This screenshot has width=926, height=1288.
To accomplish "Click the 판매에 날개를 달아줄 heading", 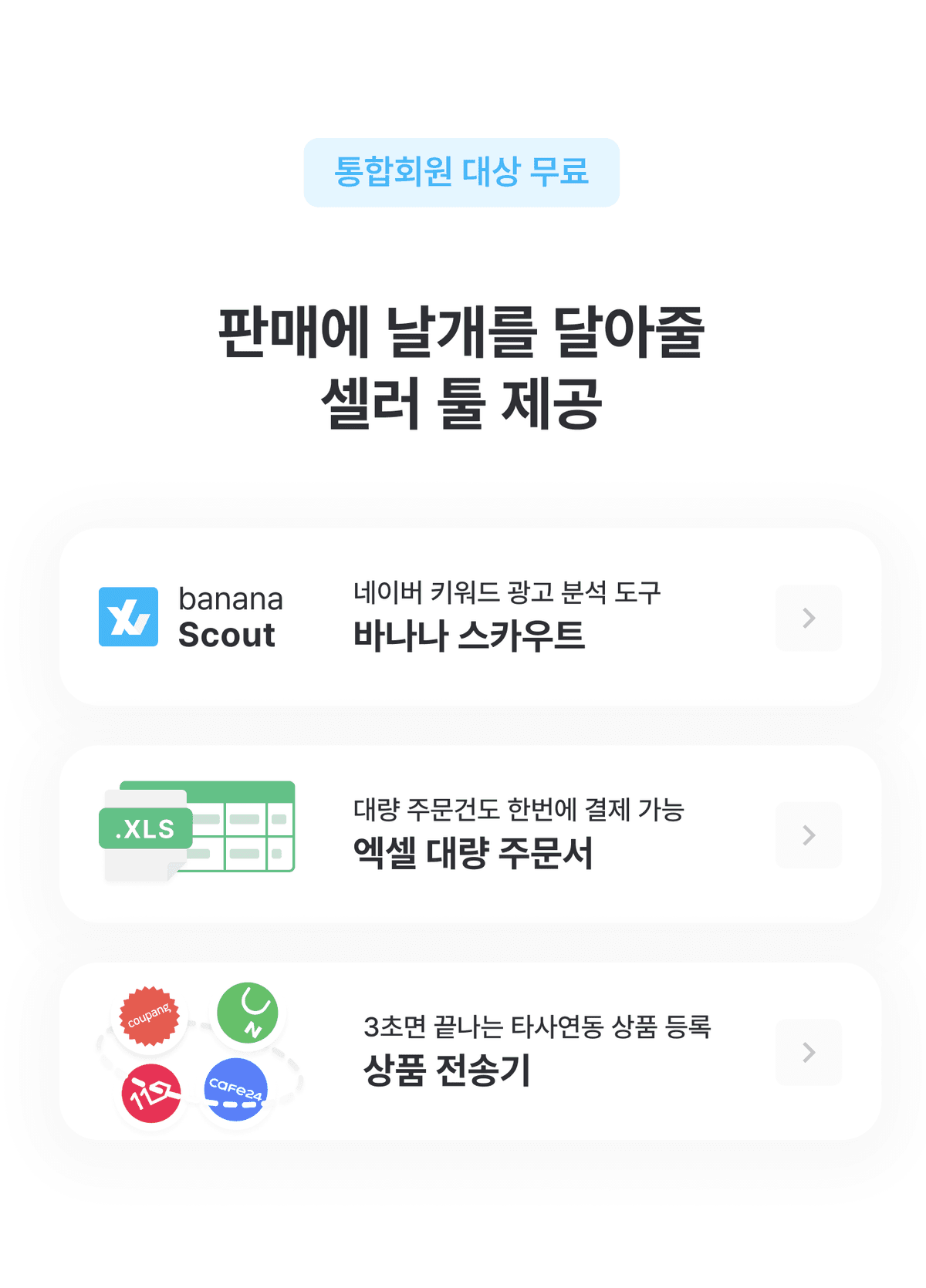I will 463,333.
